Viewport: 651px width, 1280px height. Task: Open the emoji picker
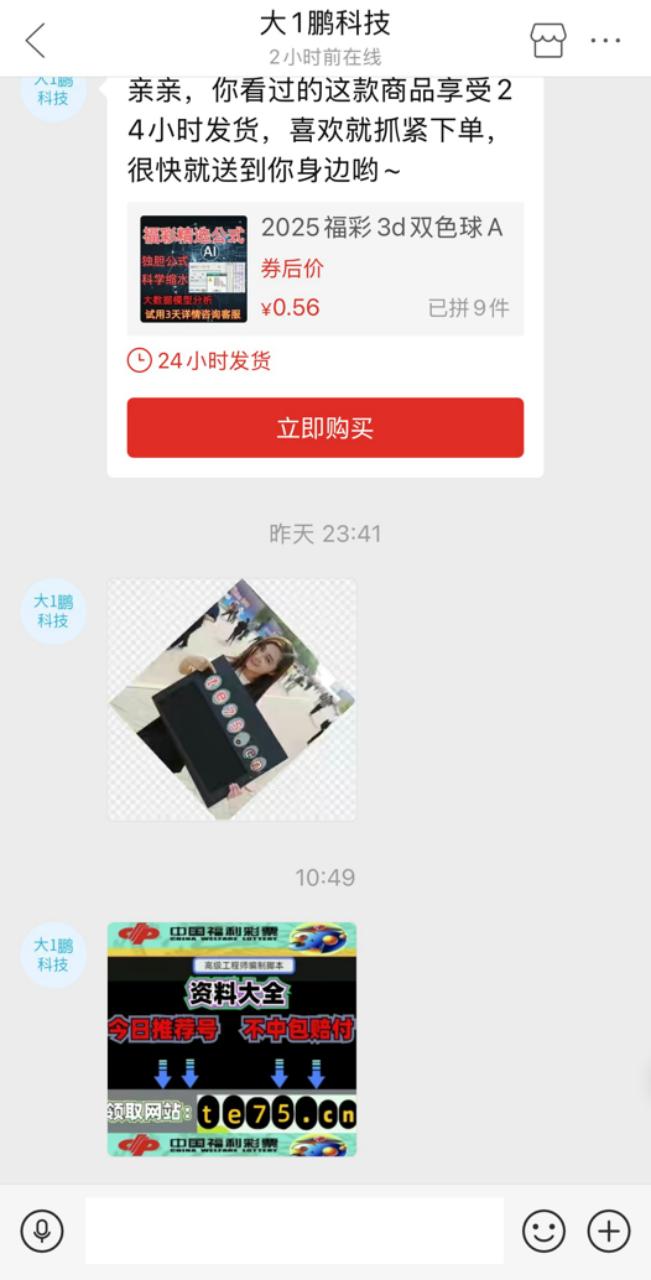coord(544,1231)
